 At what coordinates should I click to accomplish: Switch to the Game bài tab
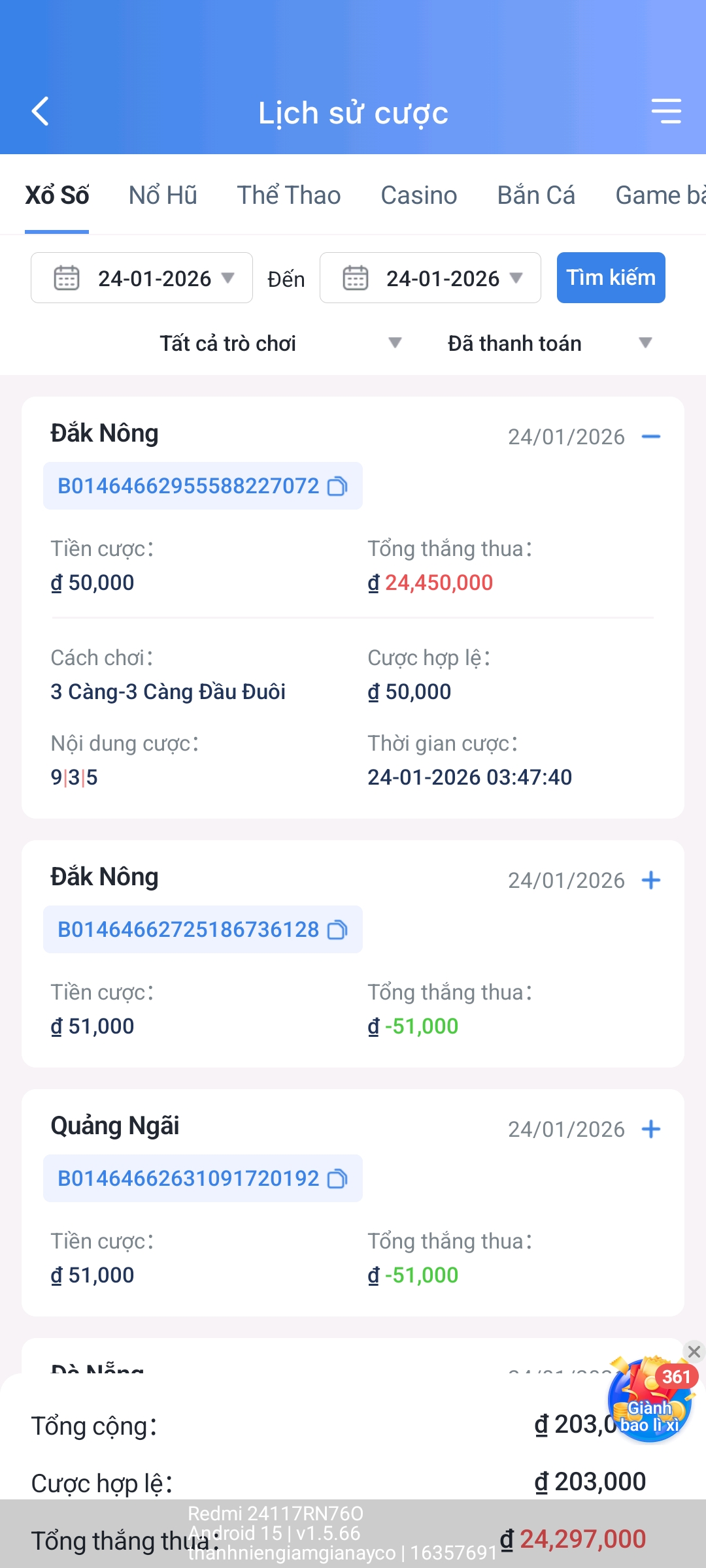[659, 195]
